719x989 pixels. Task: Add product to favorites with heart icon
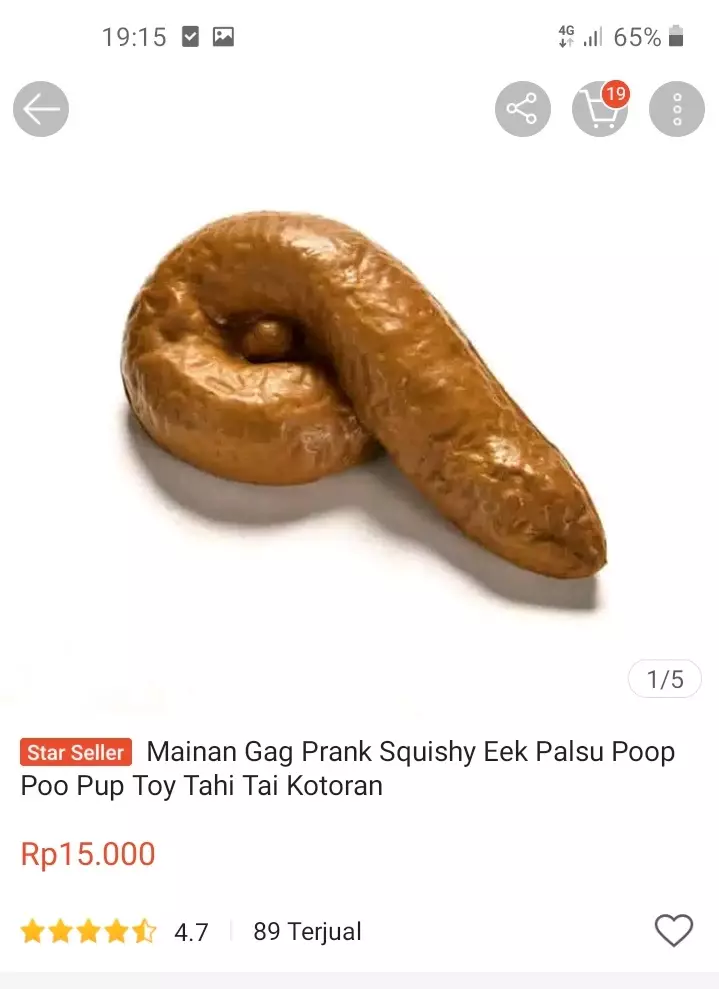point(673,931)
